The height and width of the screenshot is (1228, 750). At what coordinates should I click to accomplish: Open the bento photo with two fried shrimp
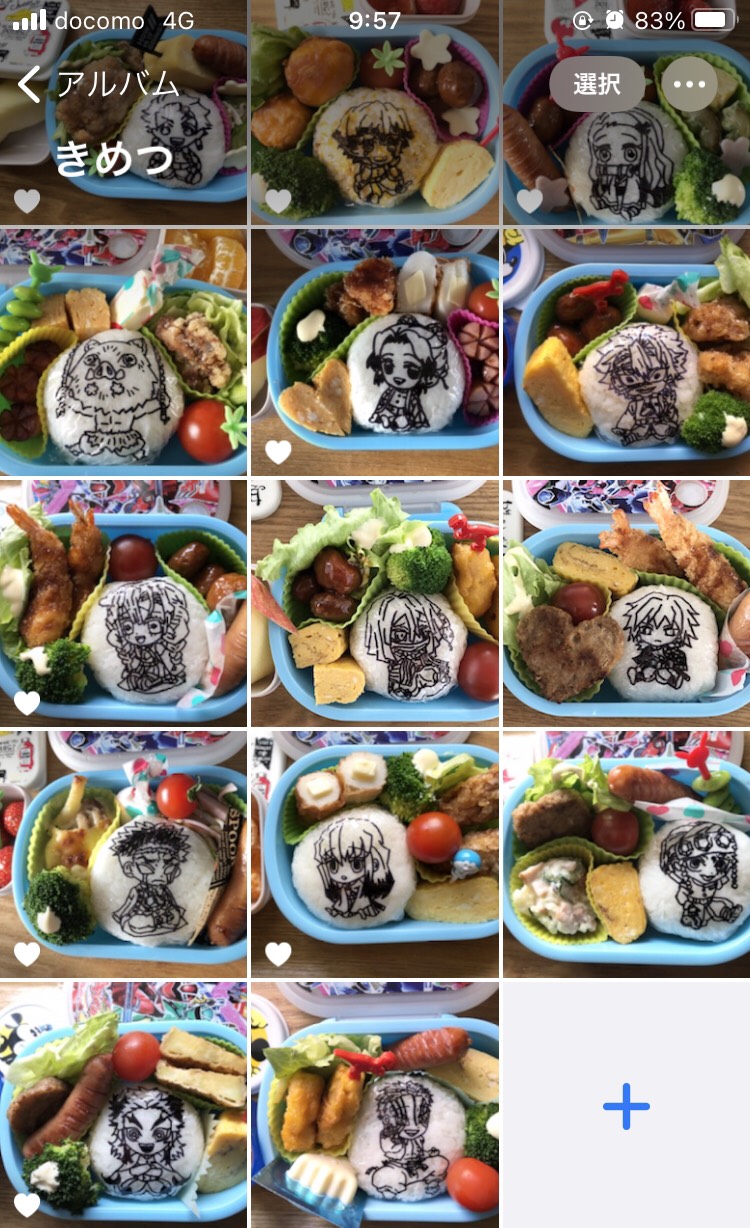[x=123, y=603]
